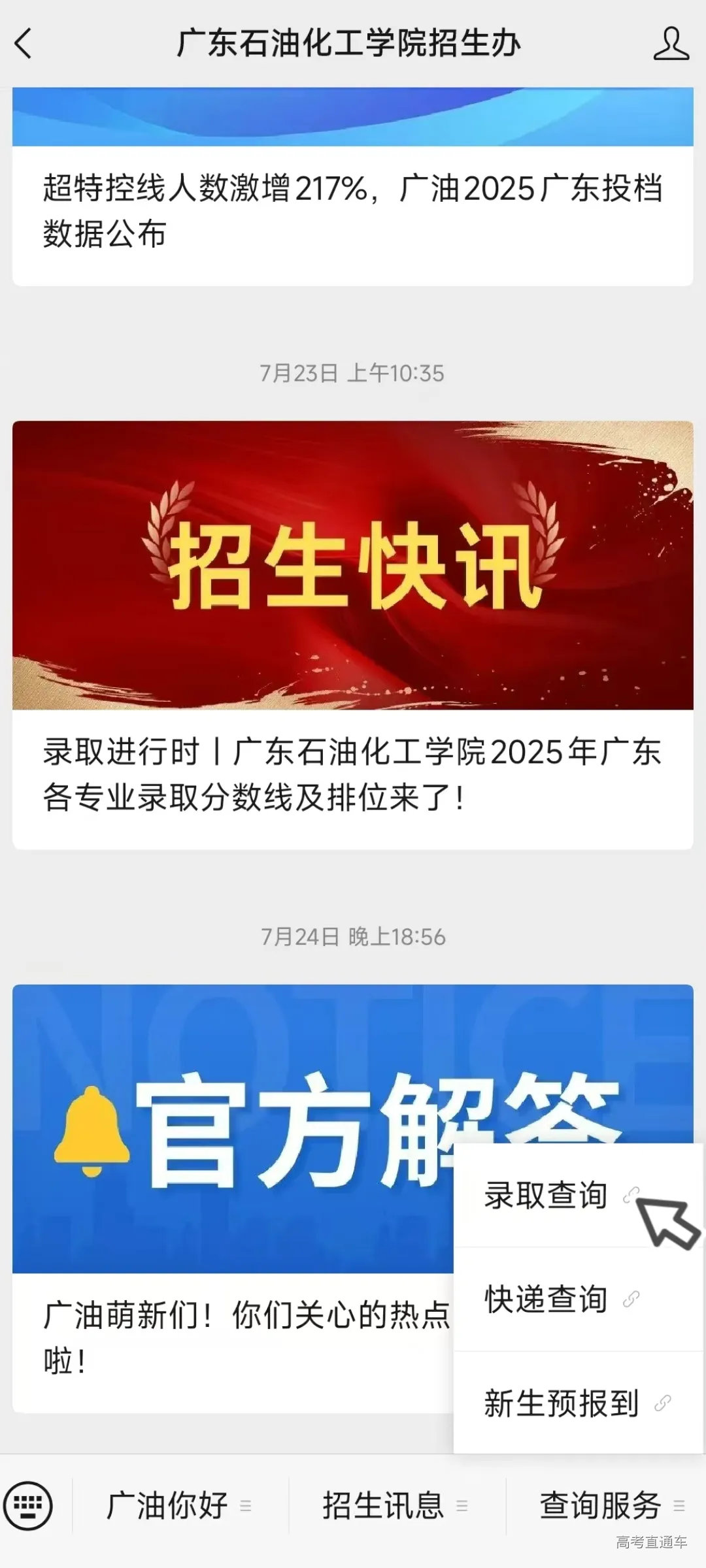The image size is (706, 1568).
Task: Tap the 7月23日 上午10:35 timestamp
Action: pos(353,372)
